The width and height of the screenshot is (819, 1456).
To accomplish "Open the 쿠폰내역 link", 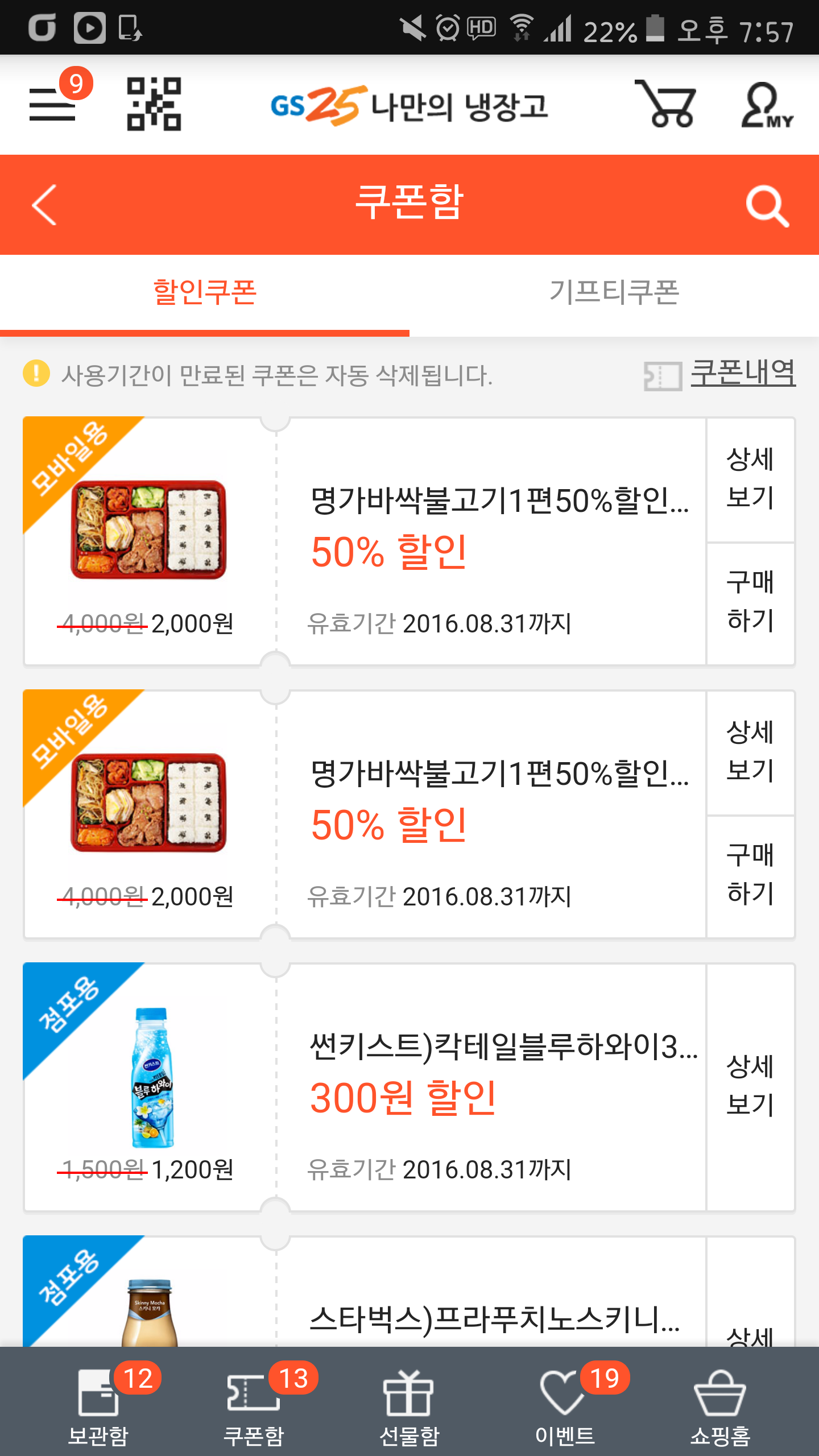I will tap(742, 374).
